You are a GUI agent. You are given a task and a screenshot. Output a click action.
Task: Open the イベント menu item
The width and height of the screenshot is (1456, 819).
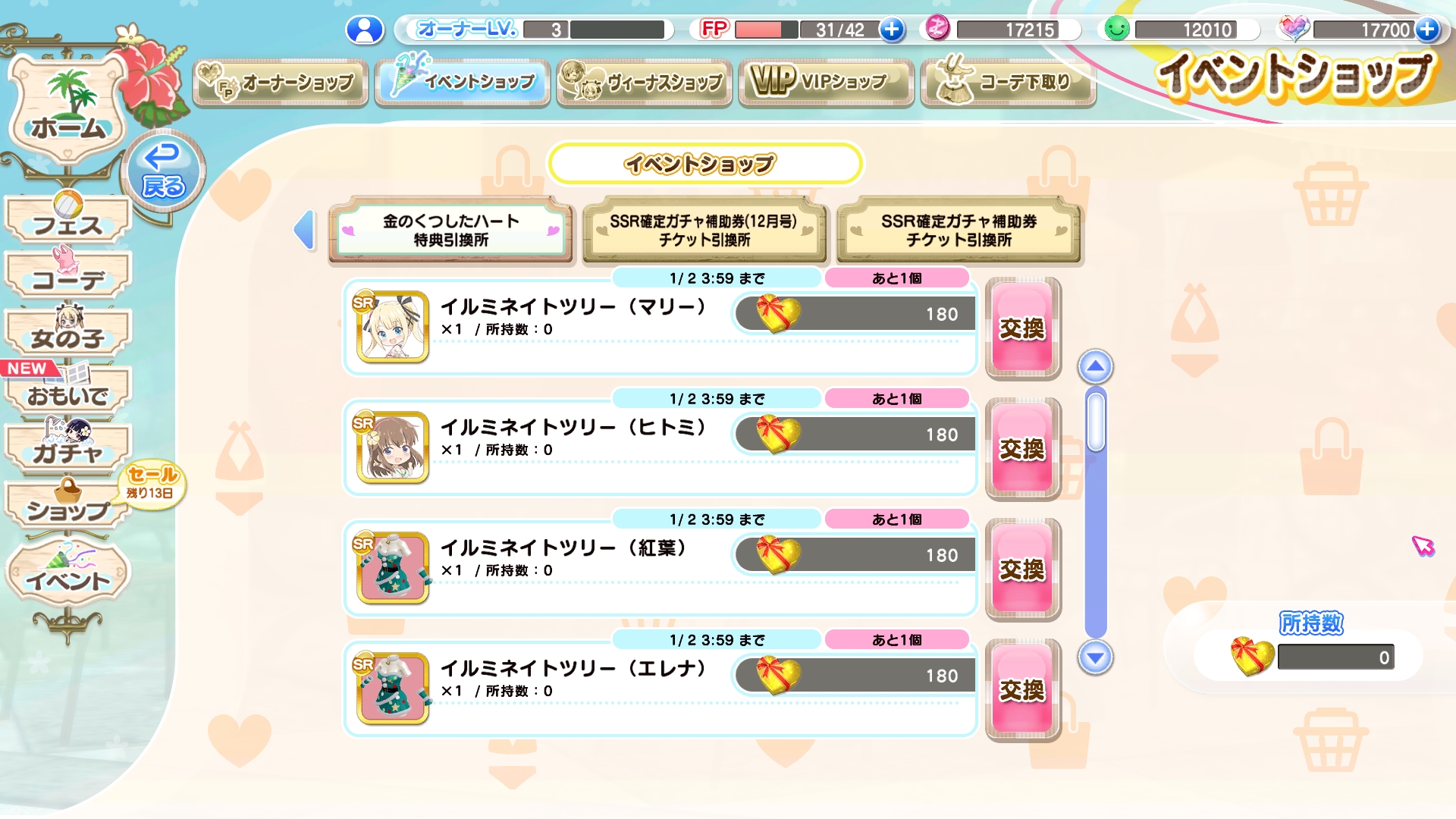click(x=68, y=578)
